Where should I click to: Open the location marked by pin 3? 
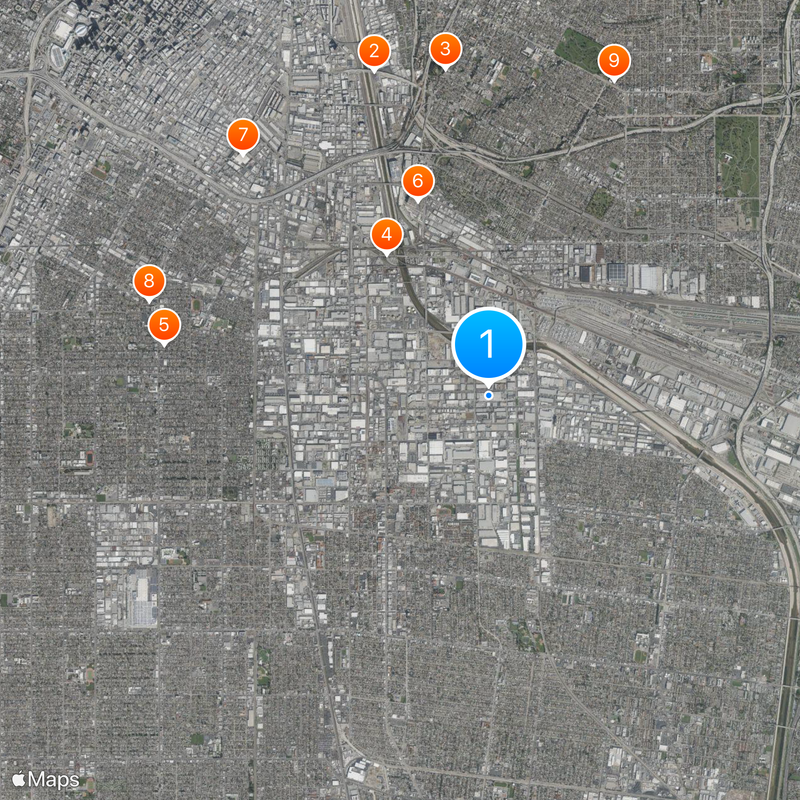(445, 49)
